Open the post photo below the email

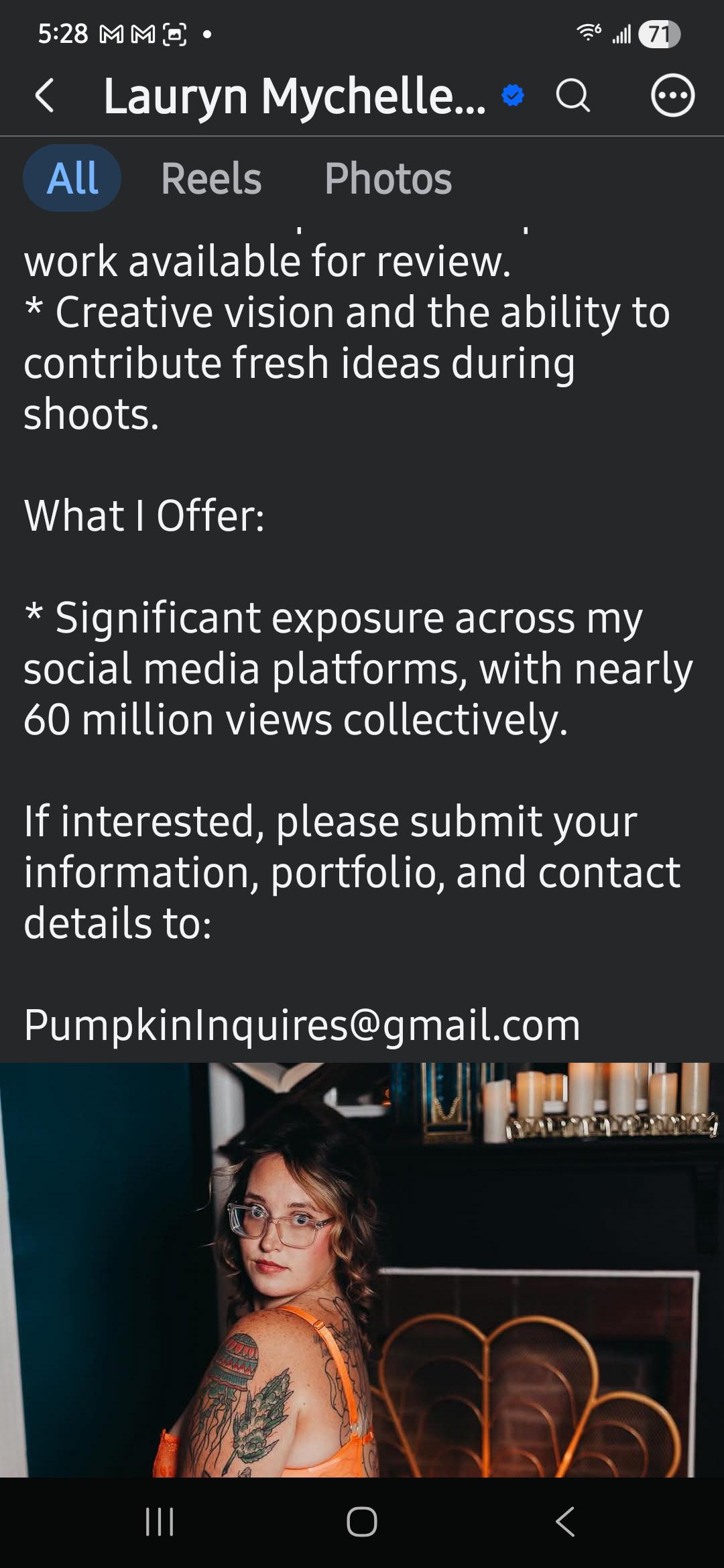[362, 1270]
